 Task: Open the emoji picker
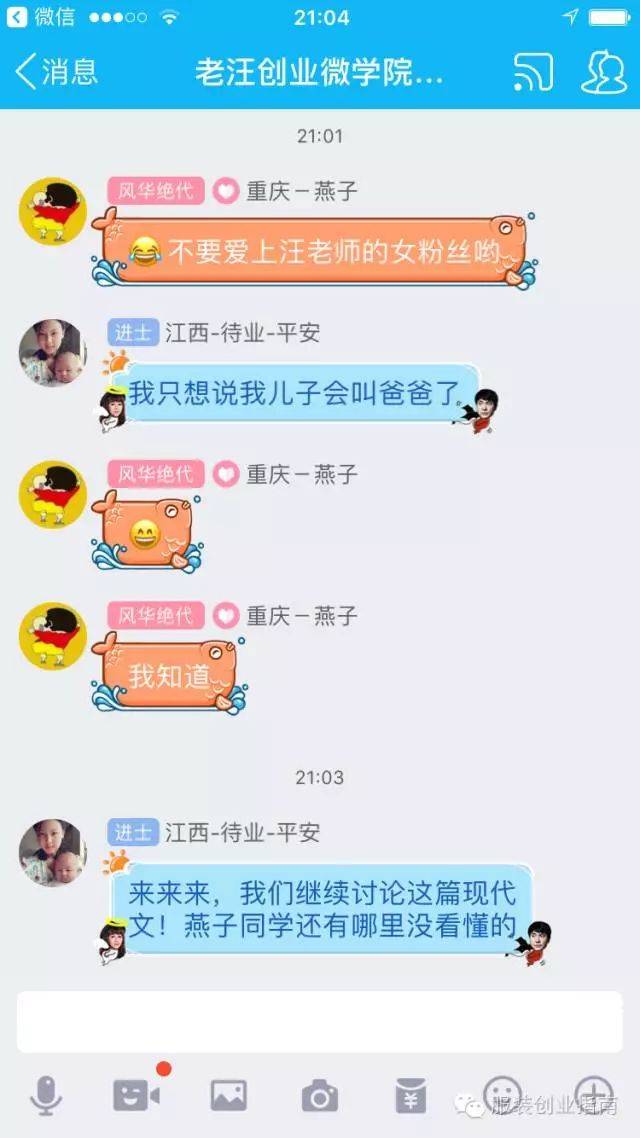[502, 1094]
